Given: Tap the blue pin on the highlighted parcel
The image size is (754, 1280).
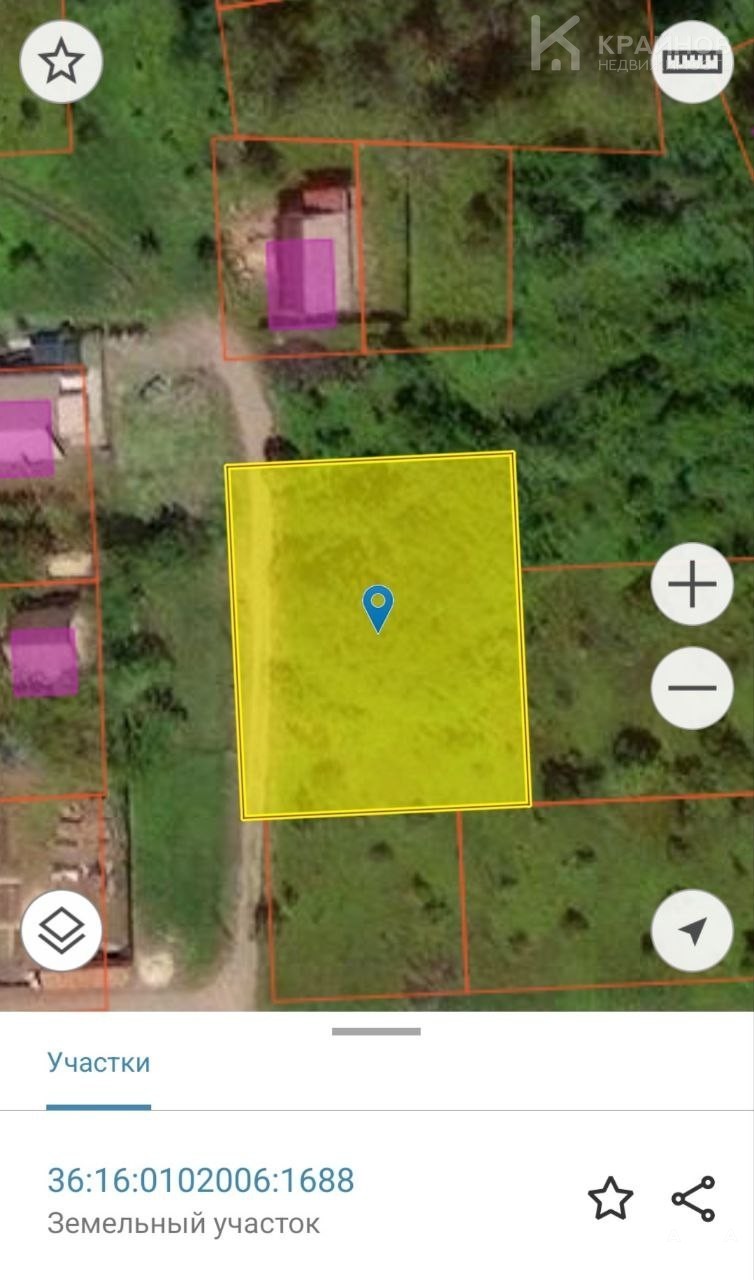Looking at the screenshot, I should point(378,606).
